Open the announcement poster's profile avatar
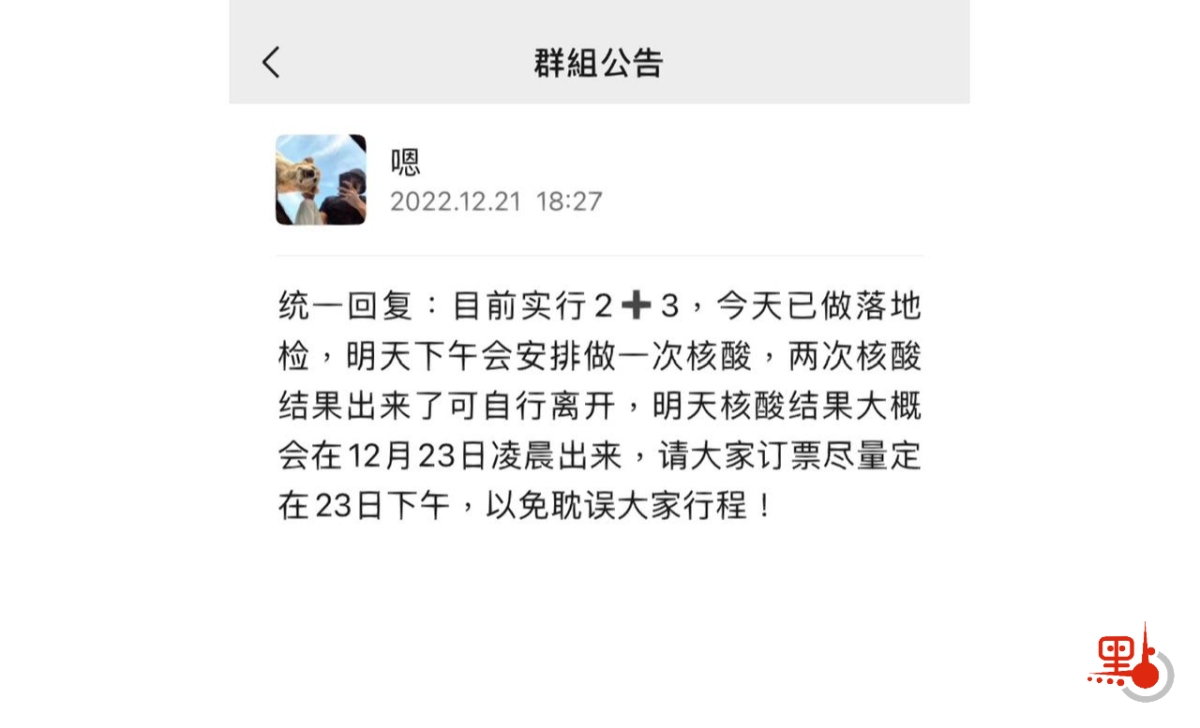Viewport: 1200px width, 728px height. coord(321,180)
